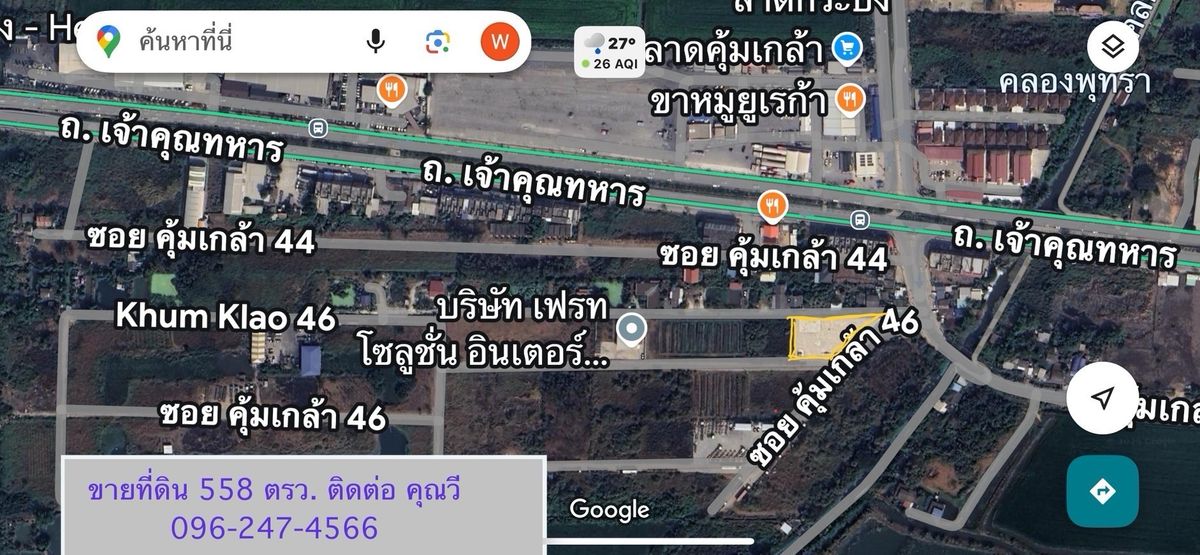Open the account profile avatar
This screenshot has height=555, width=1200.
pyautogui.click(x=501, y=42)
